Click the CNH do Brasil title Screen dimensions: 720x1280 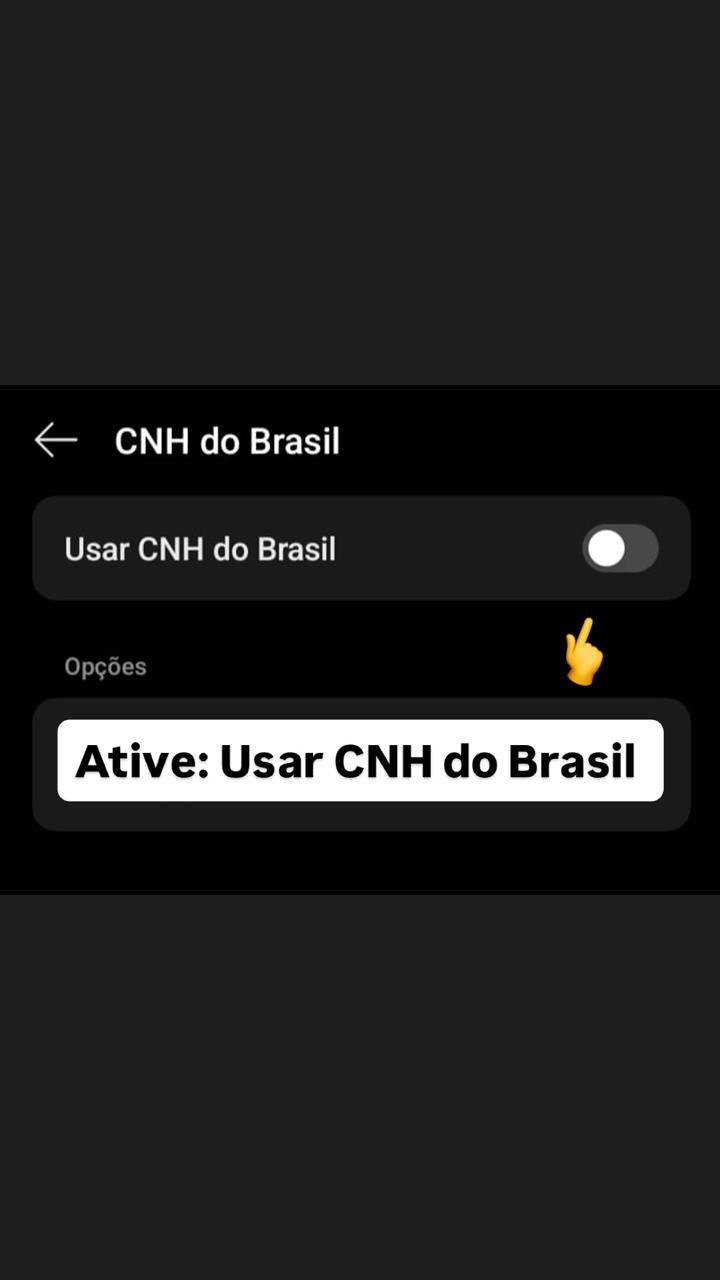pos(227,441)
